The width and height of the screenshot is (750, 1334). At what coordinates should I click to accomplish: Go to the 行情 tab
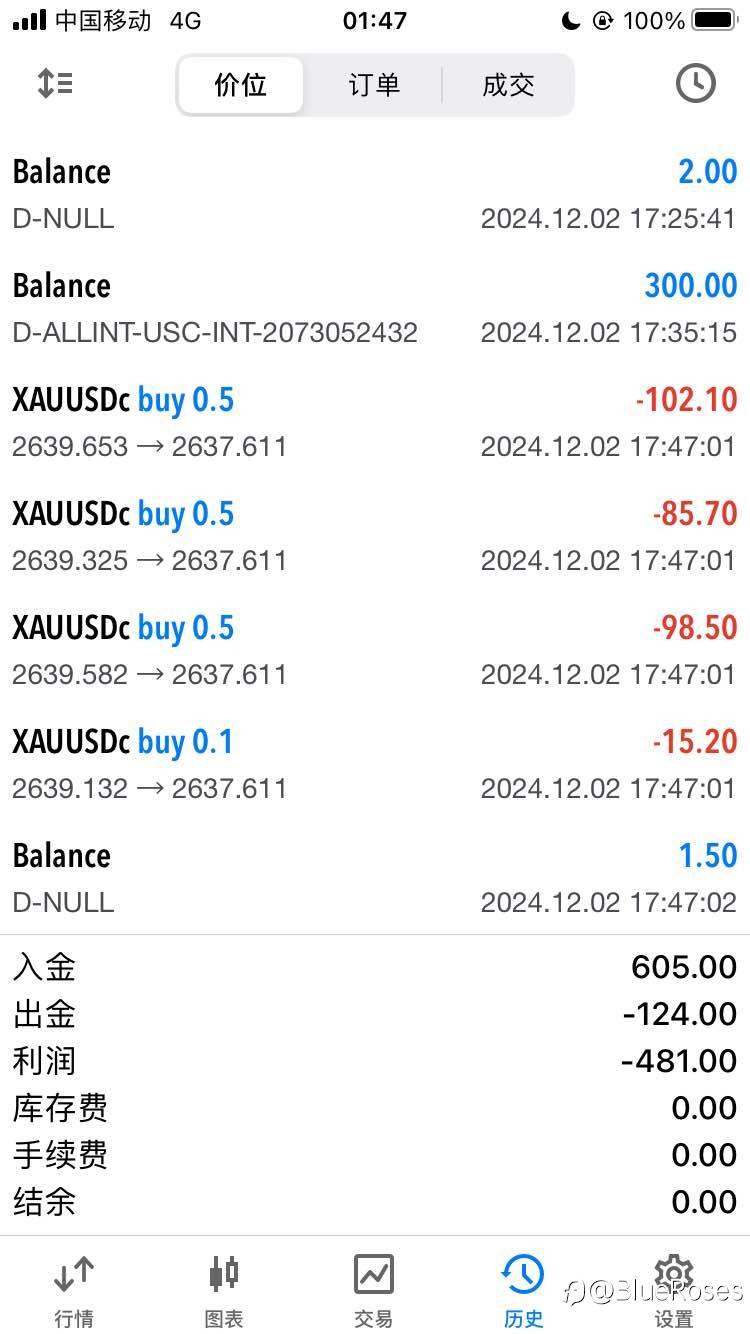tap(74, 1290)
